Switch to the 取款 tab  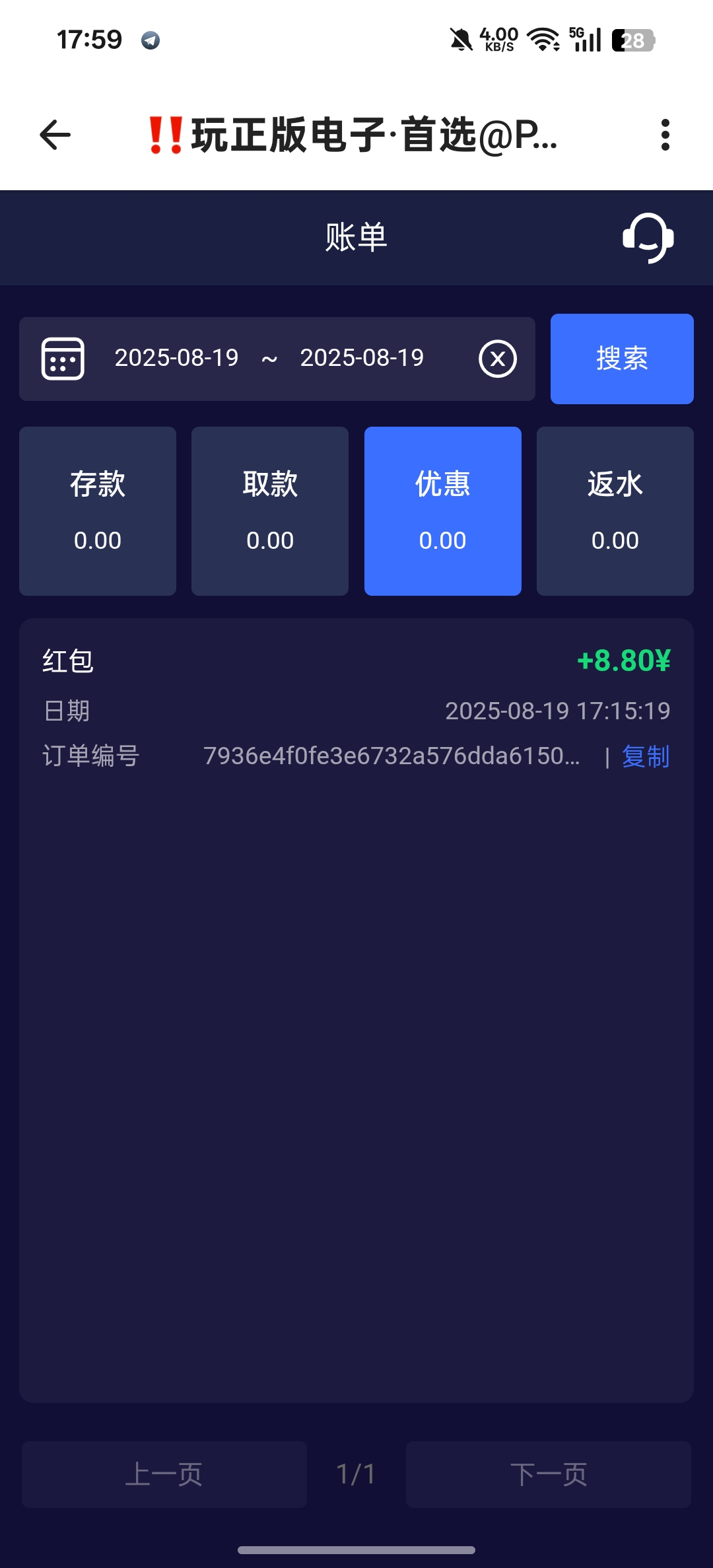click(x=270, y=511)
